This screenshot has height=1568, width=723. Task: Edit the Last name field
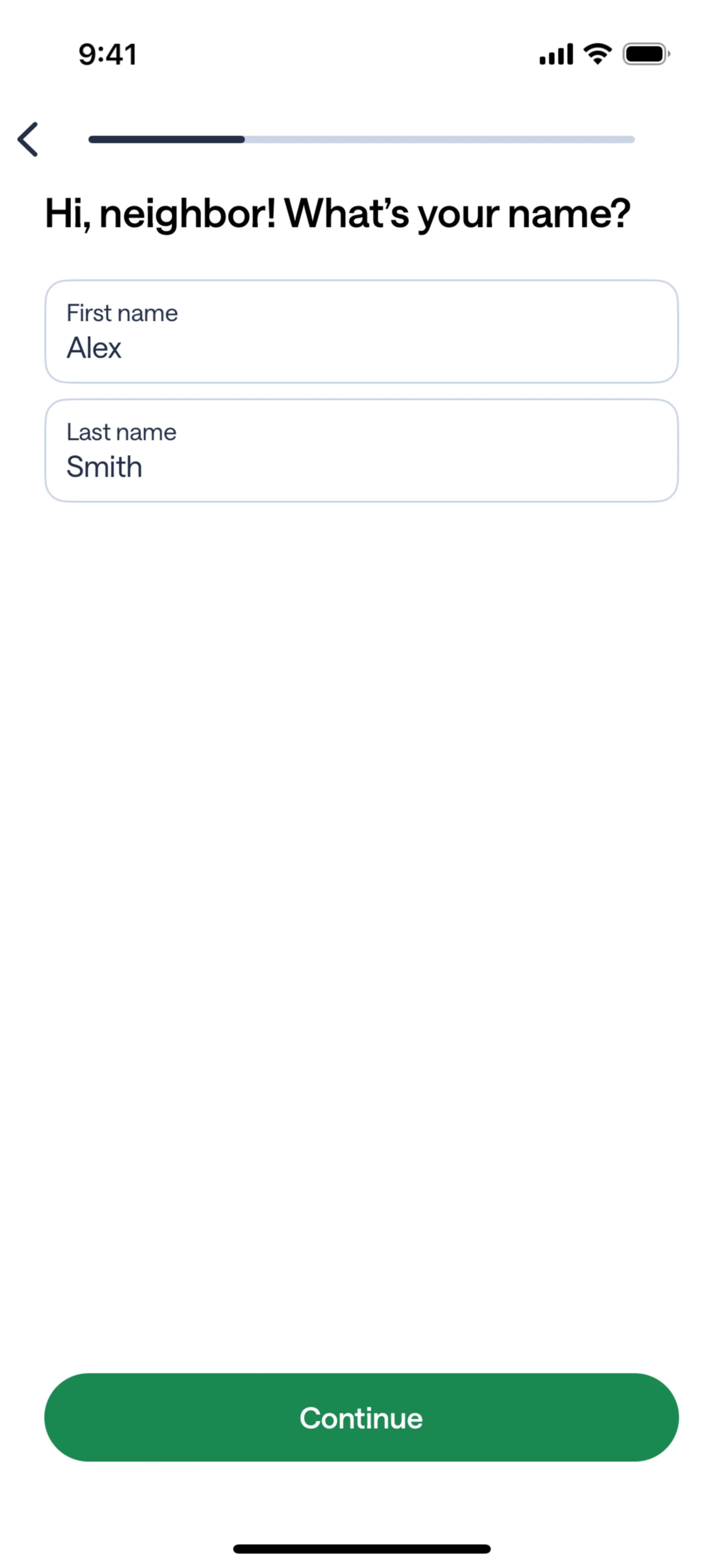coord(361,451)
